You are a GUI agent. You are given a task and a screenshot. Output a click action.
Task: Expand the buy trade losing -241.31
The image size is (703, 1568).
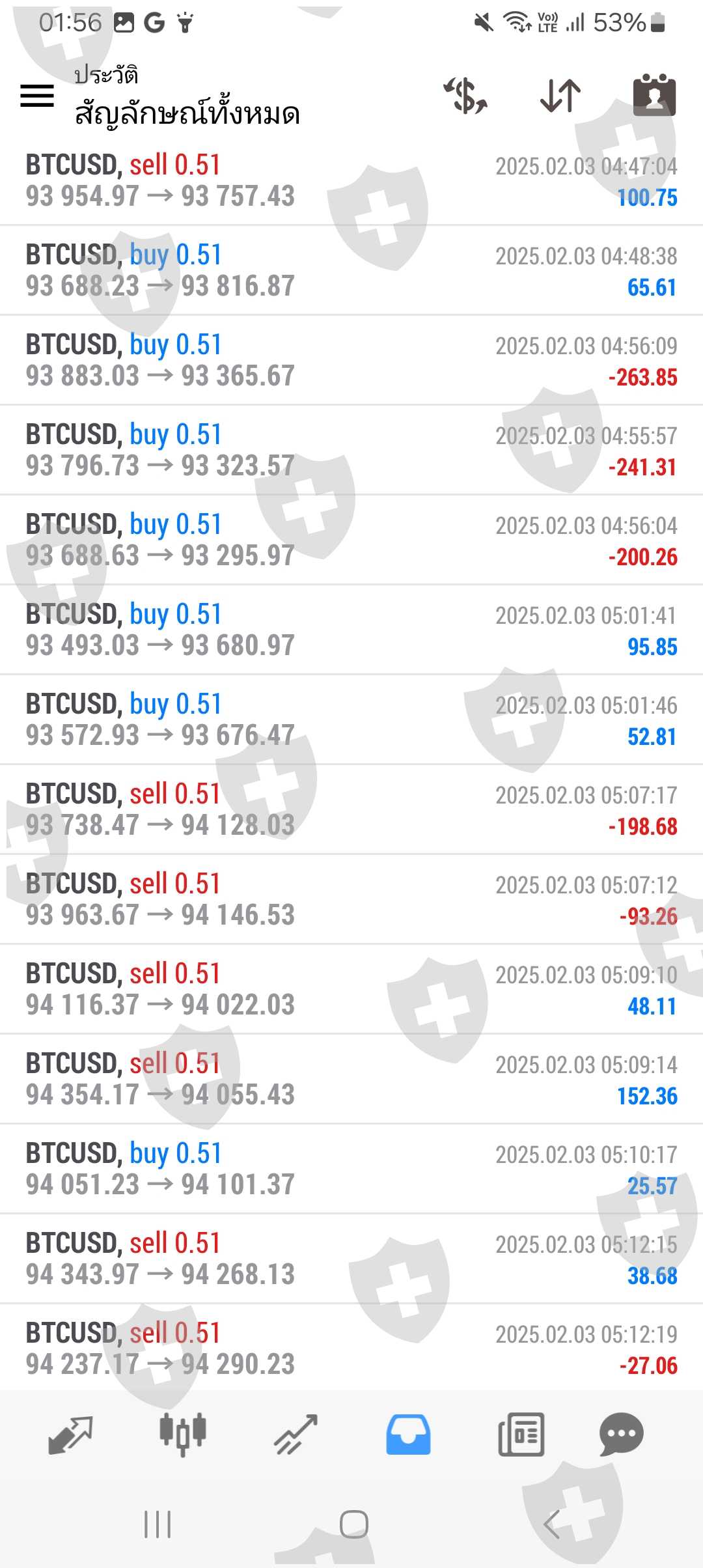click(x=351, y=450)
